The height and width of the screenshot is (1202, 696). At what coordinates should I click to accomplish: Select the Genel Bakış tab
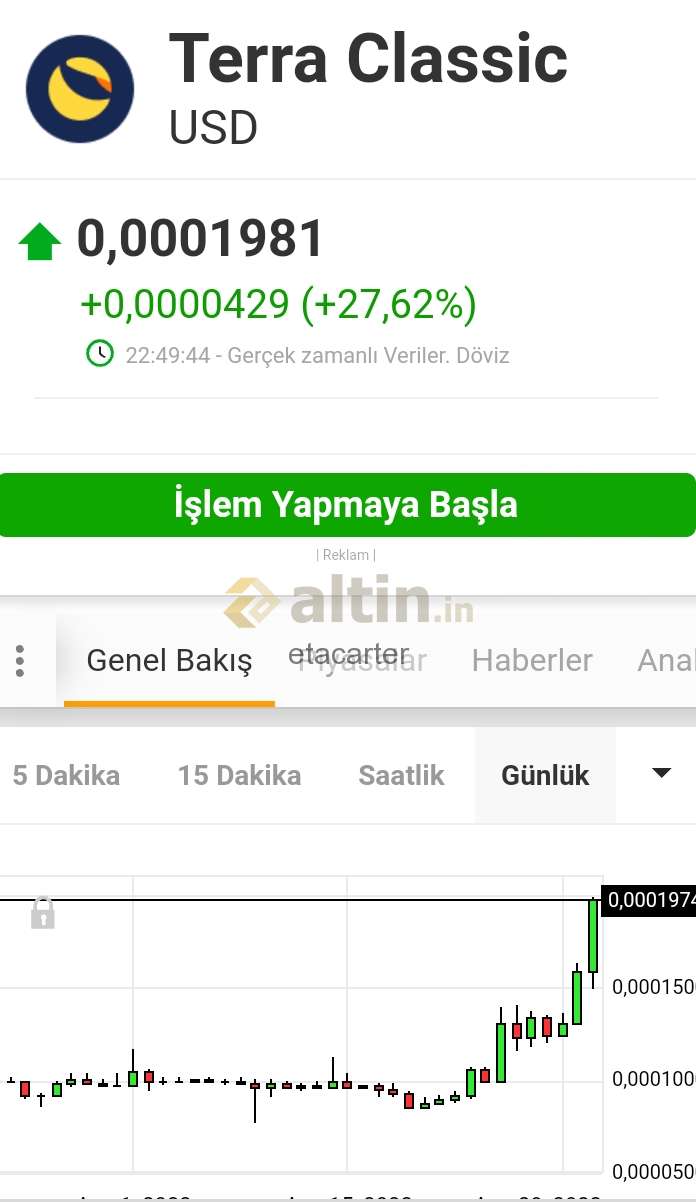[x=169, y=660]
